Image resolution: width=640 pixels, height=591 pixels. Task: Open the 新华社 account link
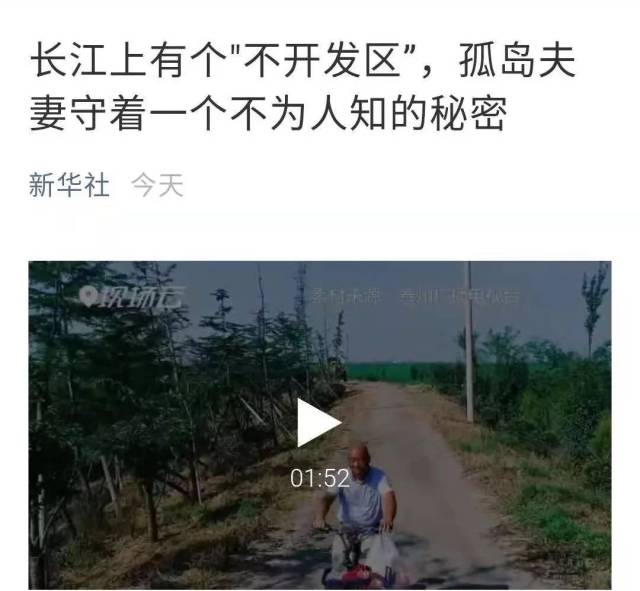tap(69, 185)
